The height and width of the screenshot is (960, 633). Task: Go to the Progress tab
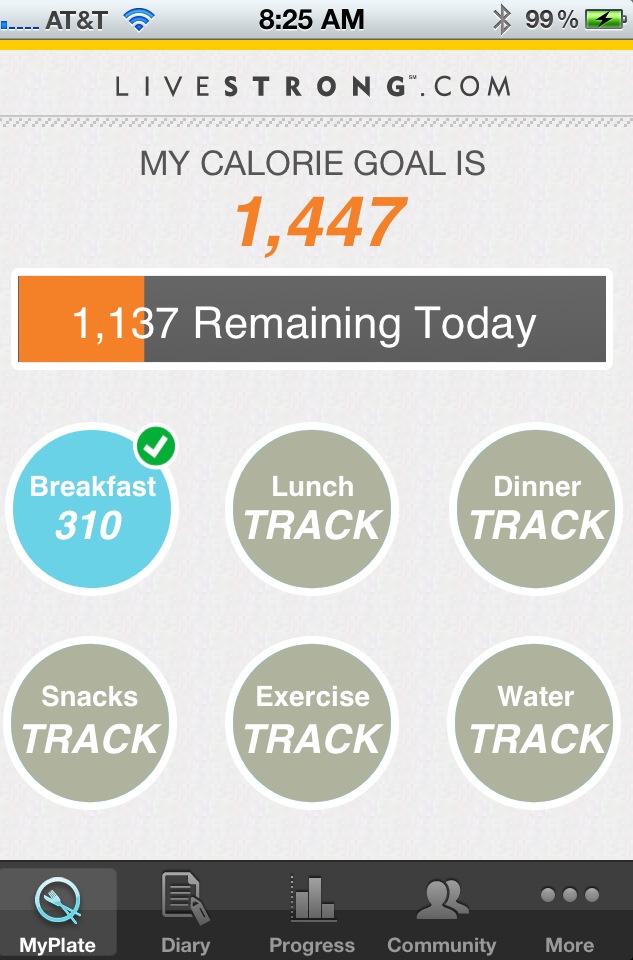(x=312, y=912)
